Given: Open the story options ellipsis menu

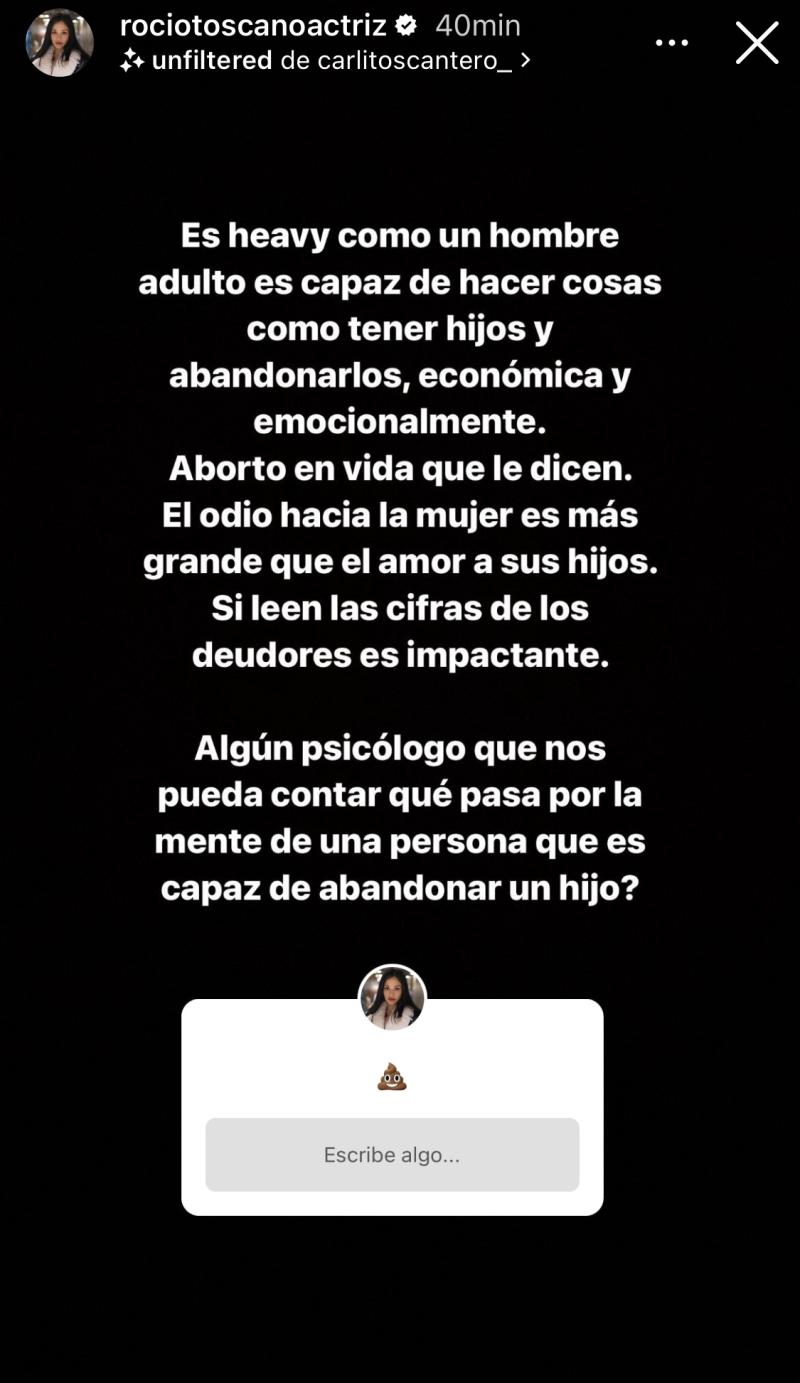Looking at the screenshot, I should tap(671, 42).
